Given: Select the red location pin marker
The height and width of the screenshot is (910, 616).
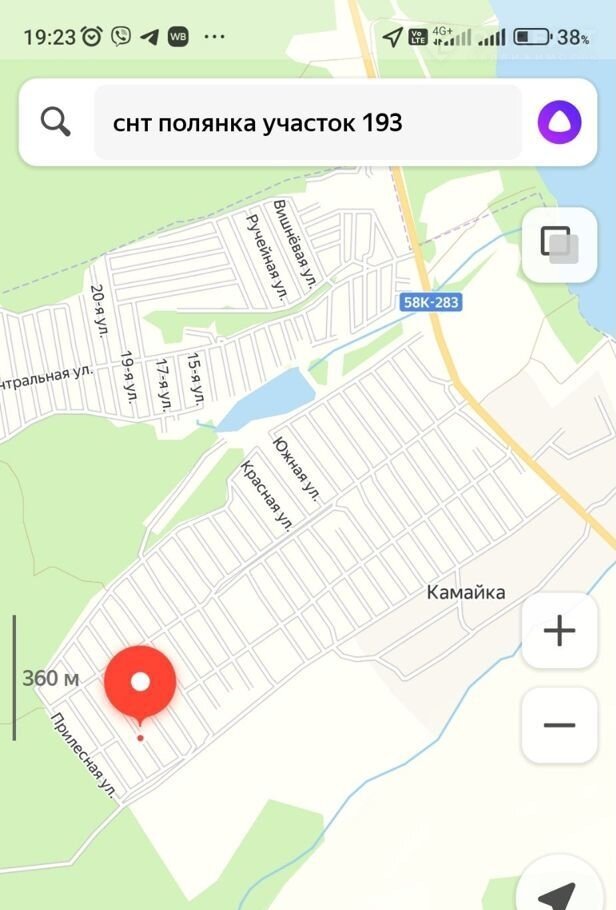Looking at the screenshot, I should (x=141, y=684).
